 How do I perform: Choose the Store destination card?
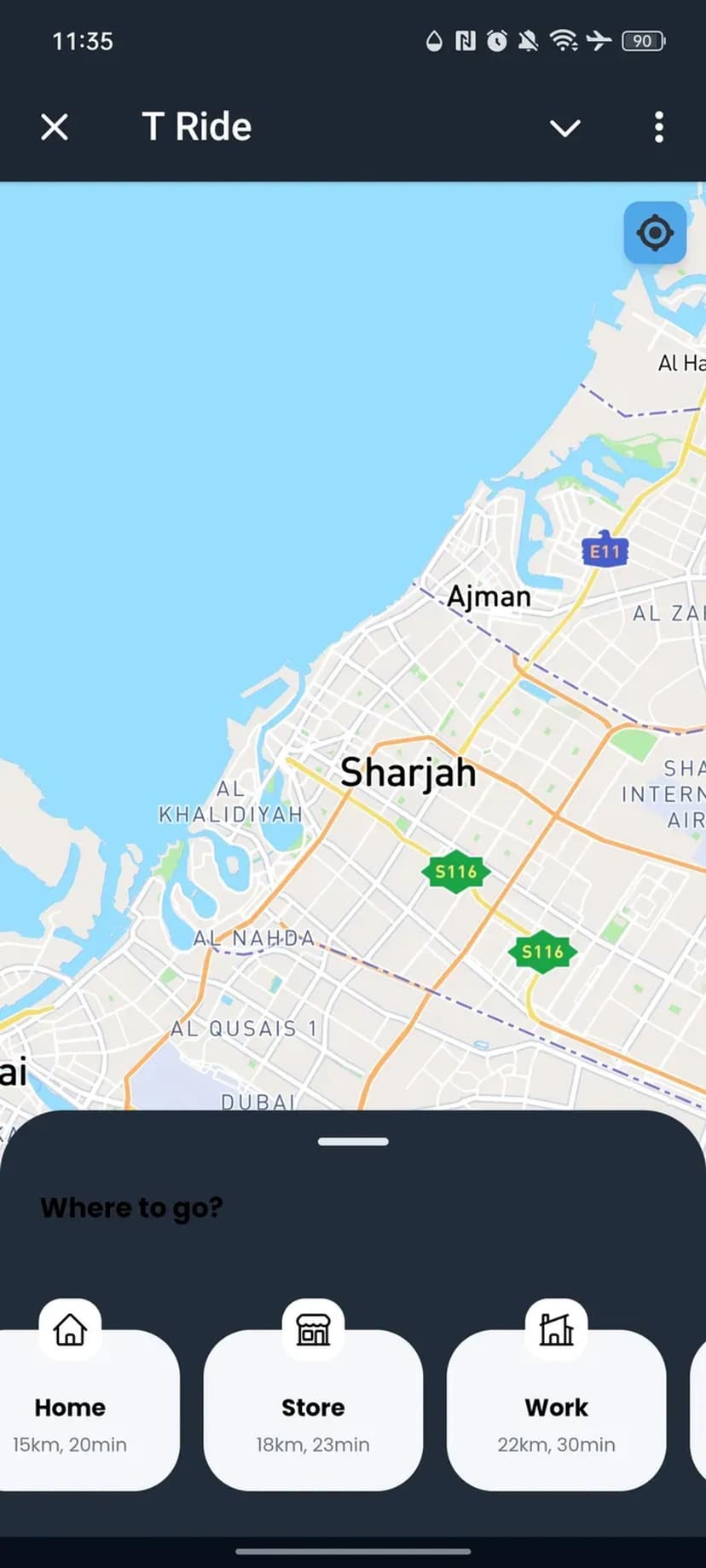click(x=313, y=1410)
